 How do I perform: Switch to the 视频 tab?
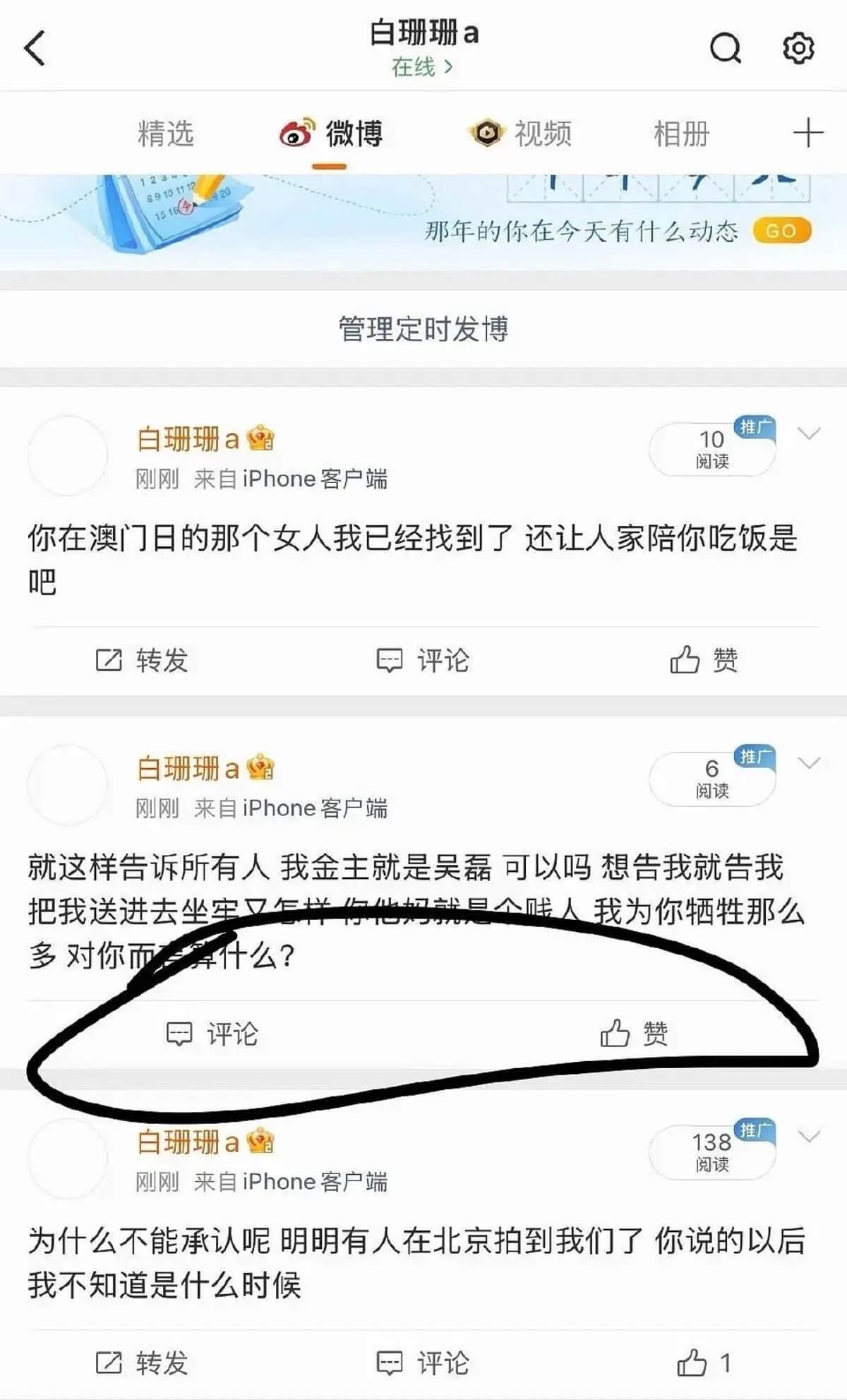pos(521,133)
